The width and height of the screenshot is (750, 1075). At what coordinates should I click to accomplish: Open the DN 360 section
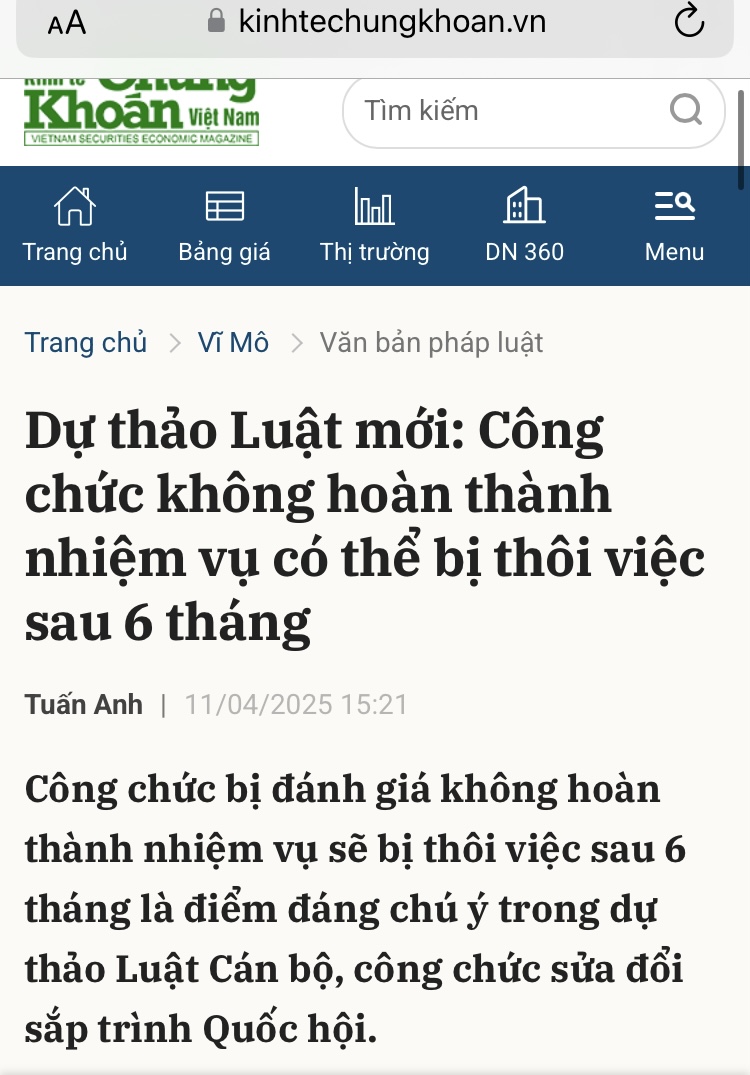click(x=524, y=226)
